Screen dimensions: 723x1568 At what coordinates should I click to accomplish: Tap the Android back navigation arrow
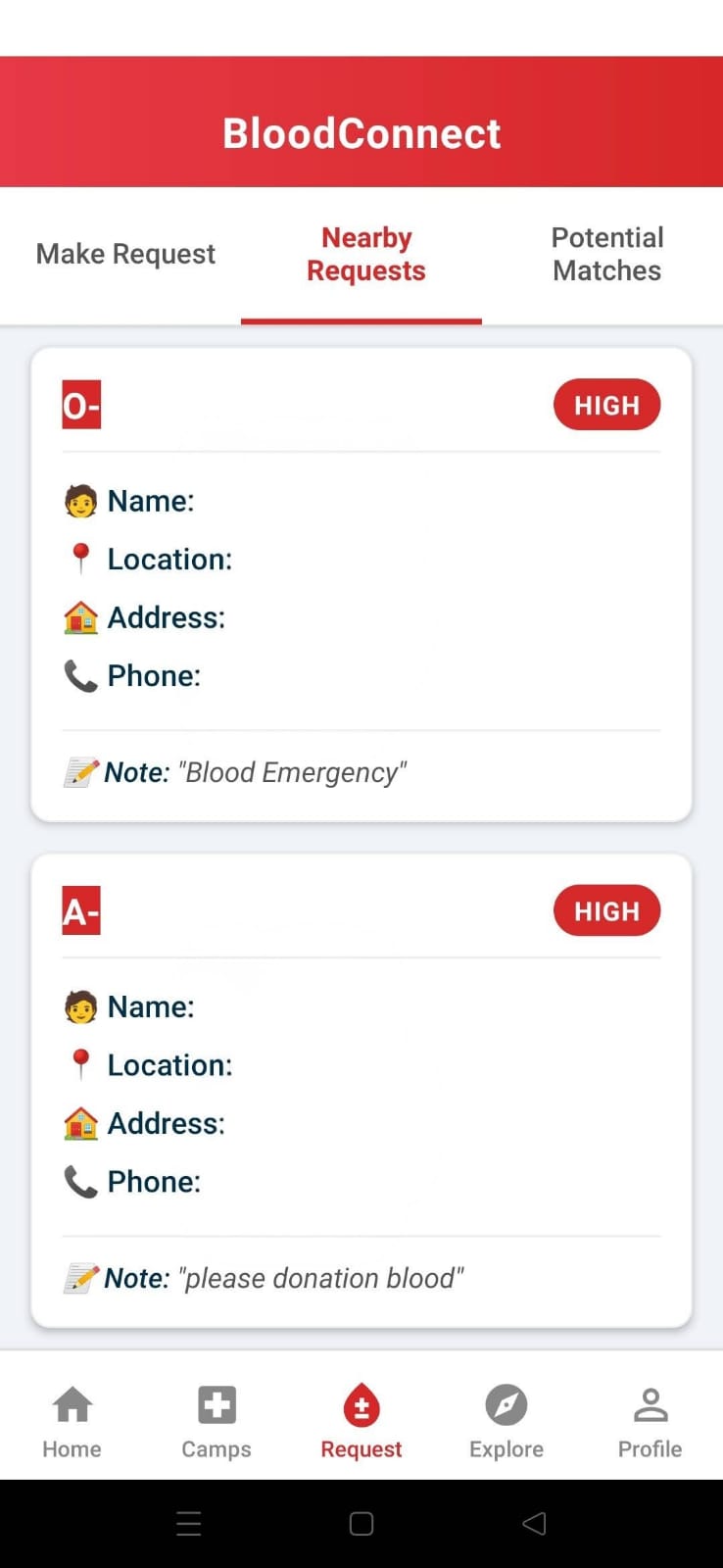pos(533,1522)
